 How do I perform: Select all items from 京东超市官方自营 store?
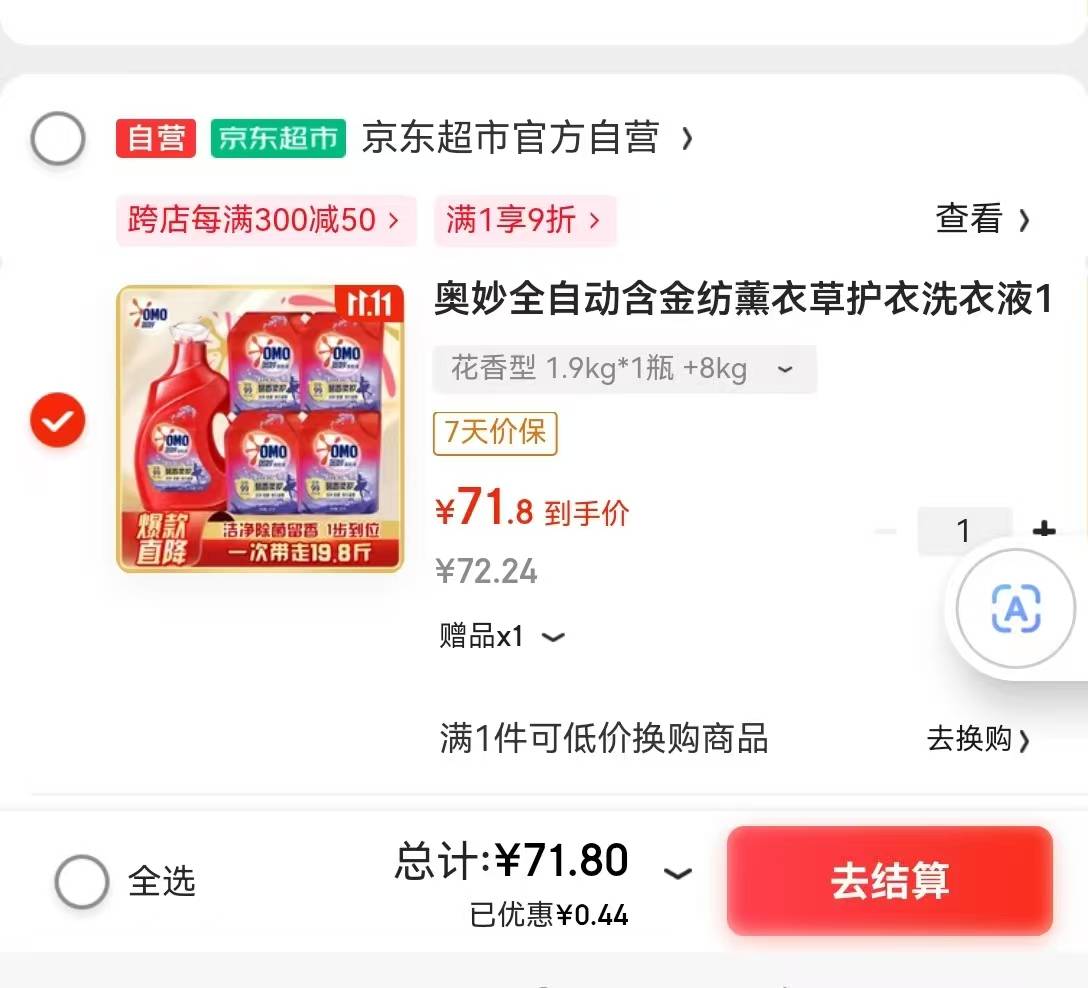tap(57, 139)
